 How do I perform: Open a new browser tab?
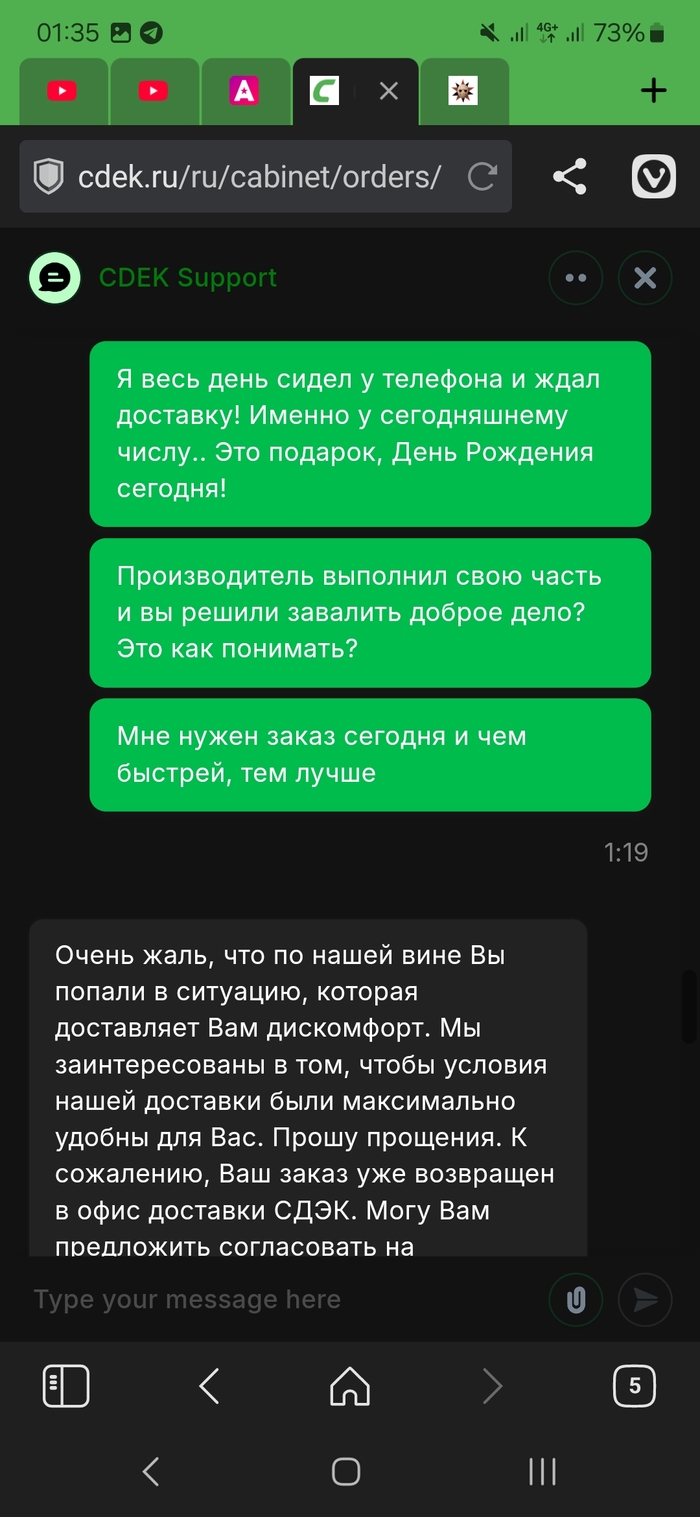point(653,91)
